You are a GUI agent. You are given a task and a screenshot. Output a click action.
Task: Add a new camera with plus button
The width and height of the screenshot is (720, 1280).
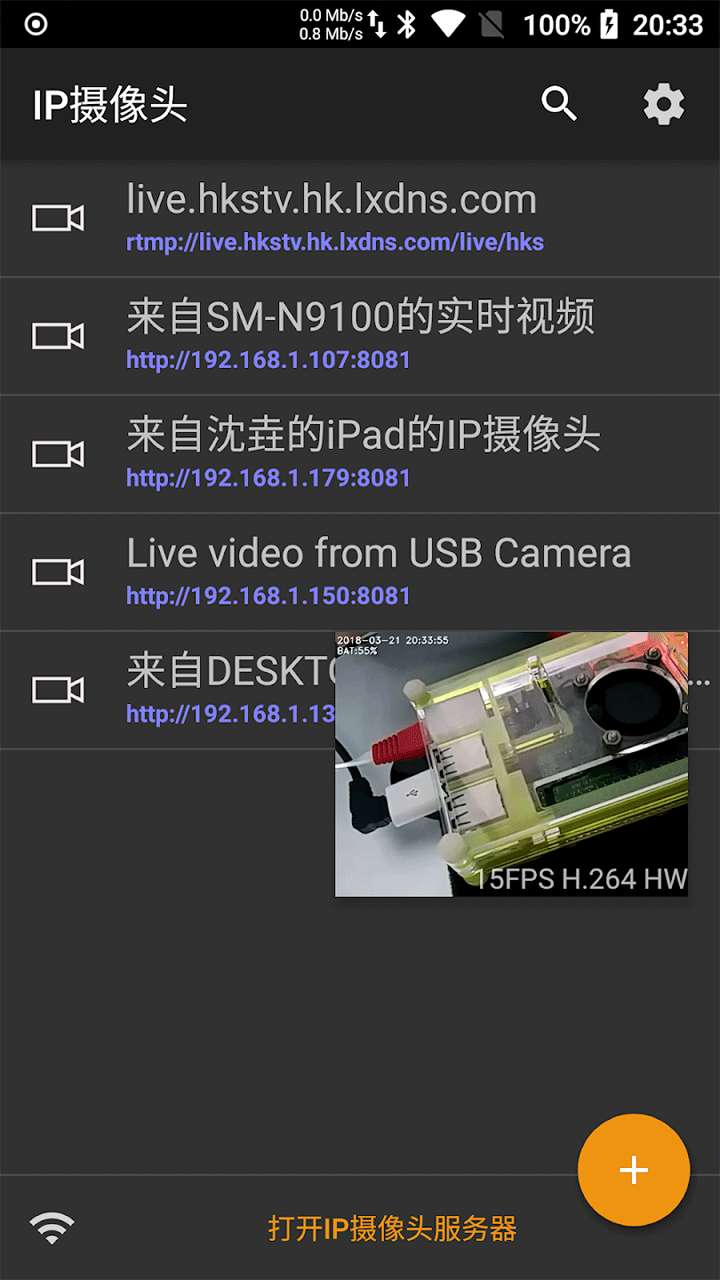coord(634,1170)
